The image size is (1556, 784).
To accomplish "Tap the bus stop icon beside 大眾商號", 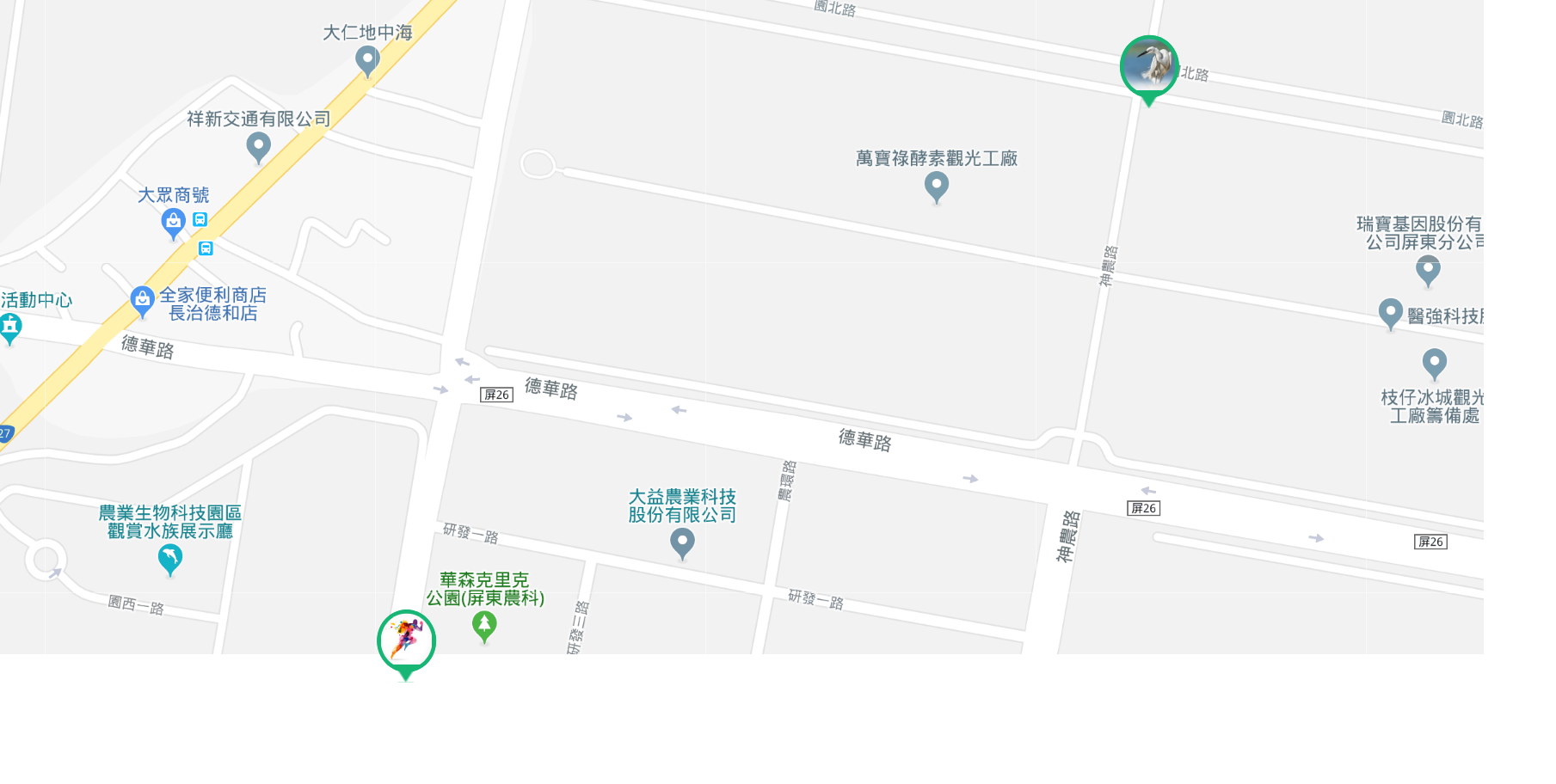I will (x=200, y=219).
